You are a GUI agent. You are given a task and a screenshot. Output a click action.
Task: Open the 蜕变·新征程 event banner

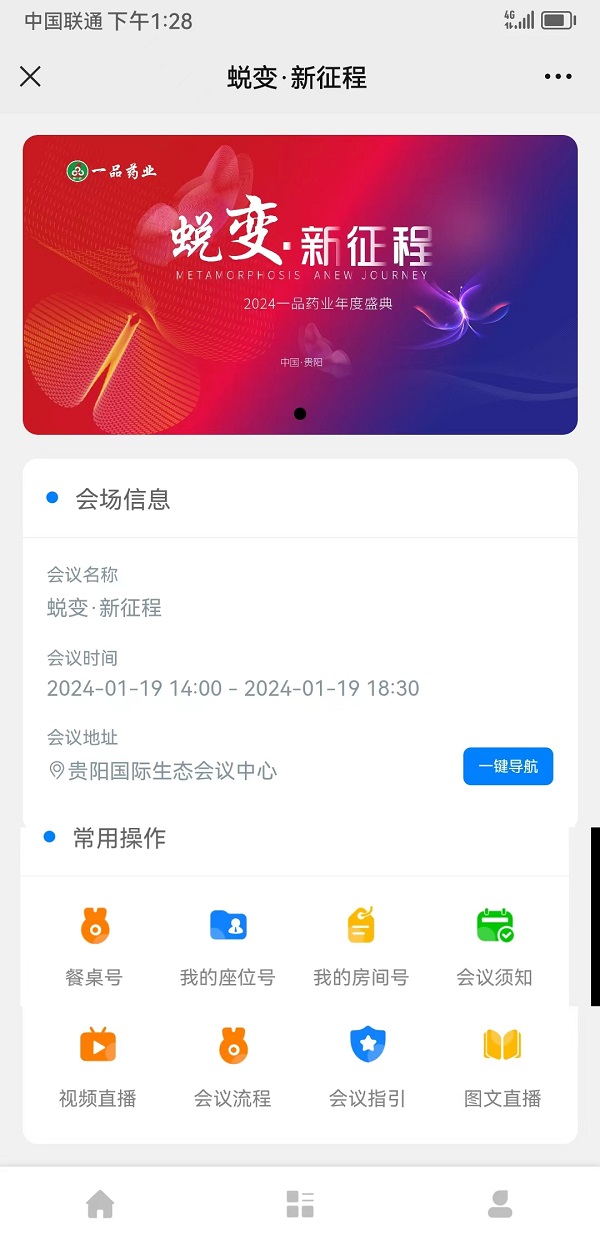[x=300, y=285]
